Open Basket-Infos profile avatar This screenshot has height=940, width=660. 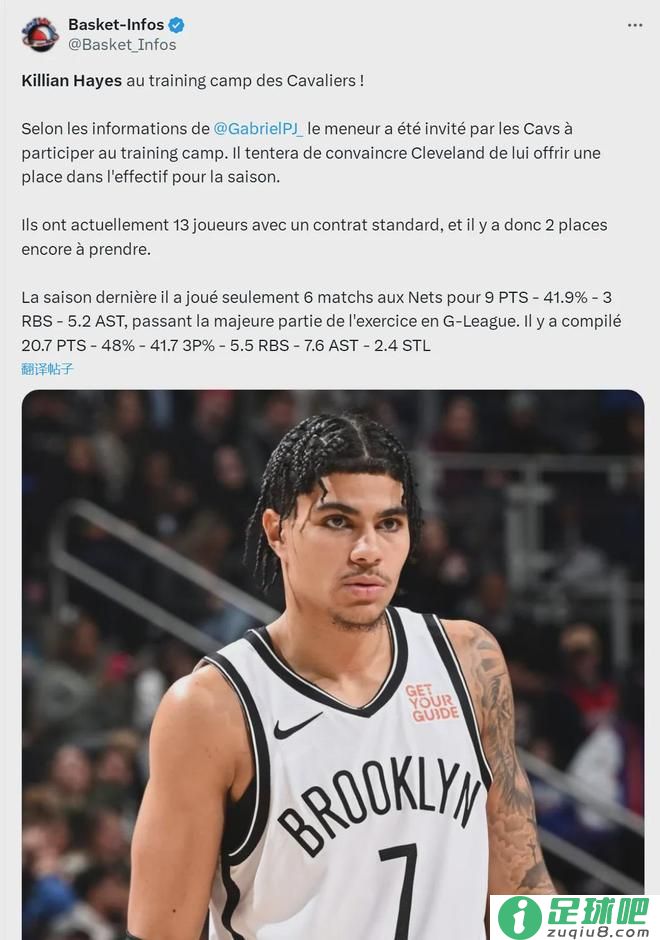click(x=40, y=34)
